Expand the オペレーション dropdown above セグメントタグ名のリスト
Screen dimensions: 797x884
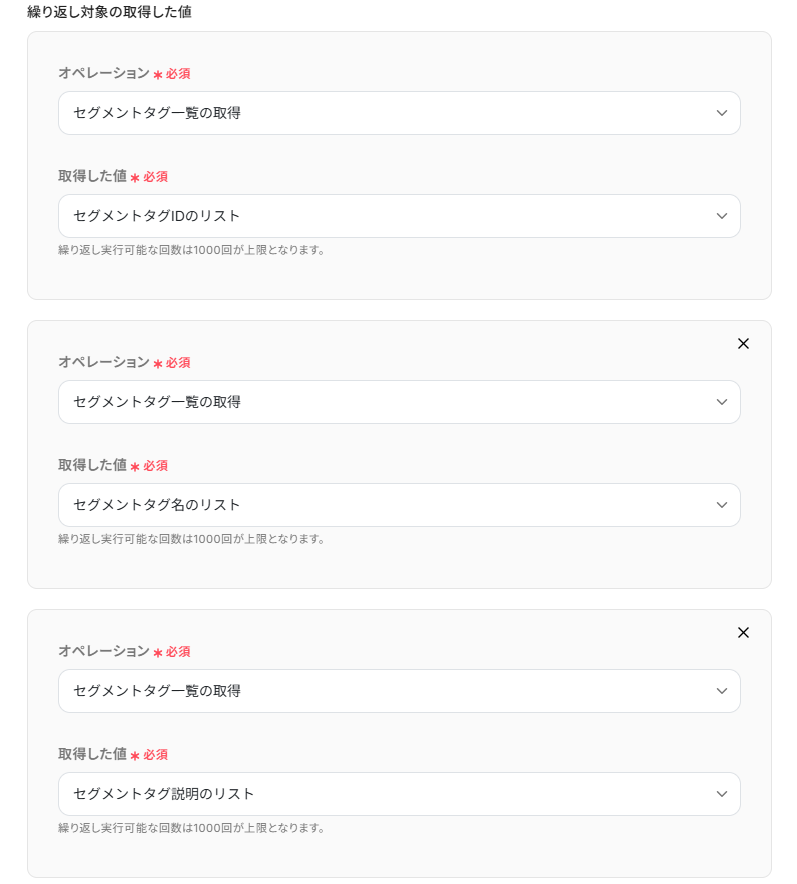(399, 402)
